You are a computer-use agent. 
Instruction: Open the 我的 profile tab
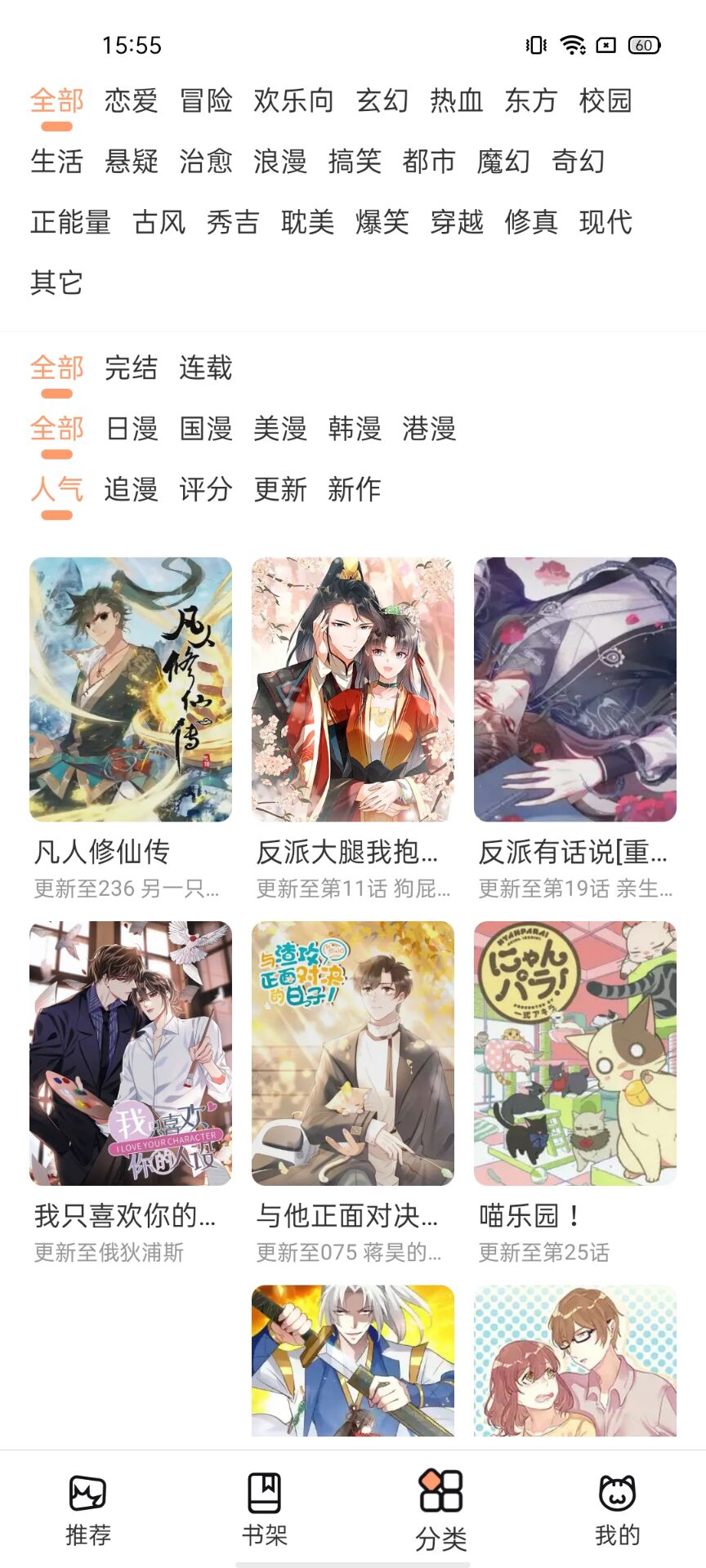coord(617,1510)
